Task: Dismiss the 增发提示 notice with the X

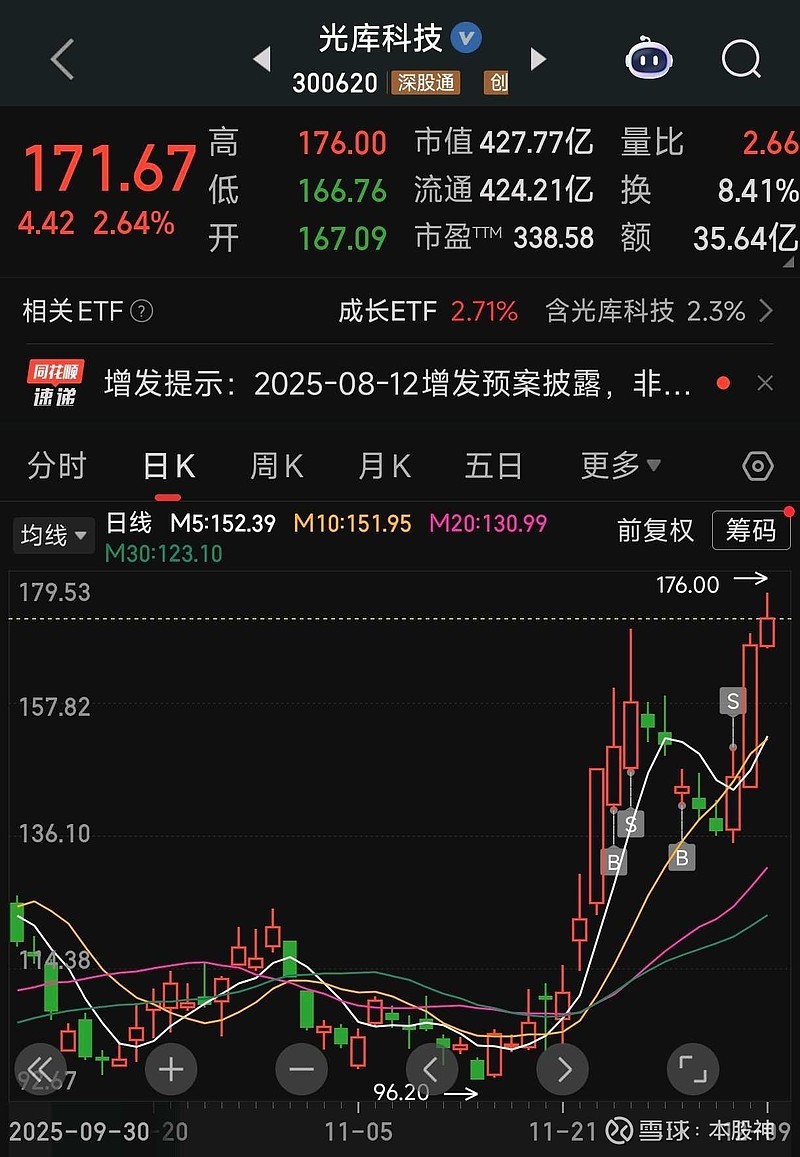Action: (x=765, y=382)
